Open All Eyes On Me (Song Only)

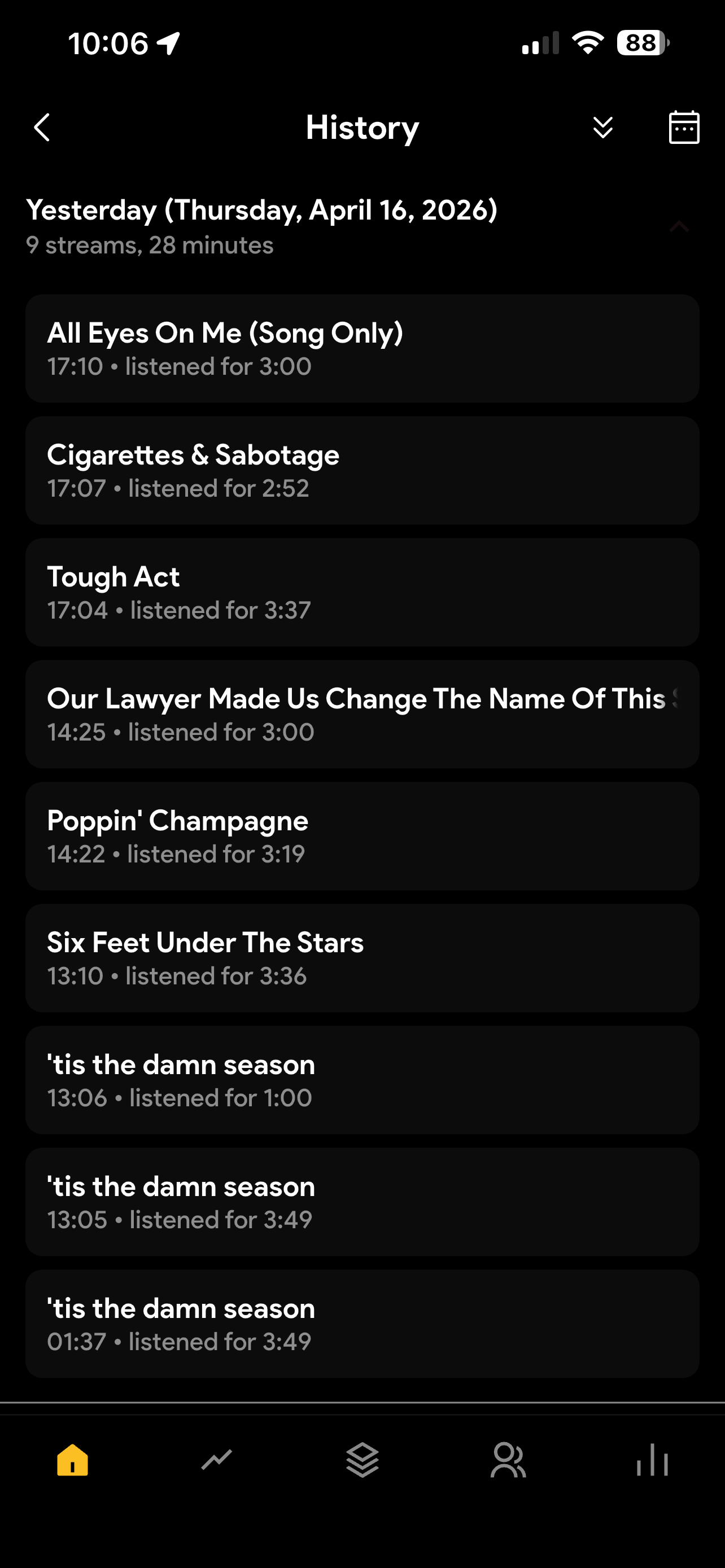pyautogui.click(x=362, y=349)
